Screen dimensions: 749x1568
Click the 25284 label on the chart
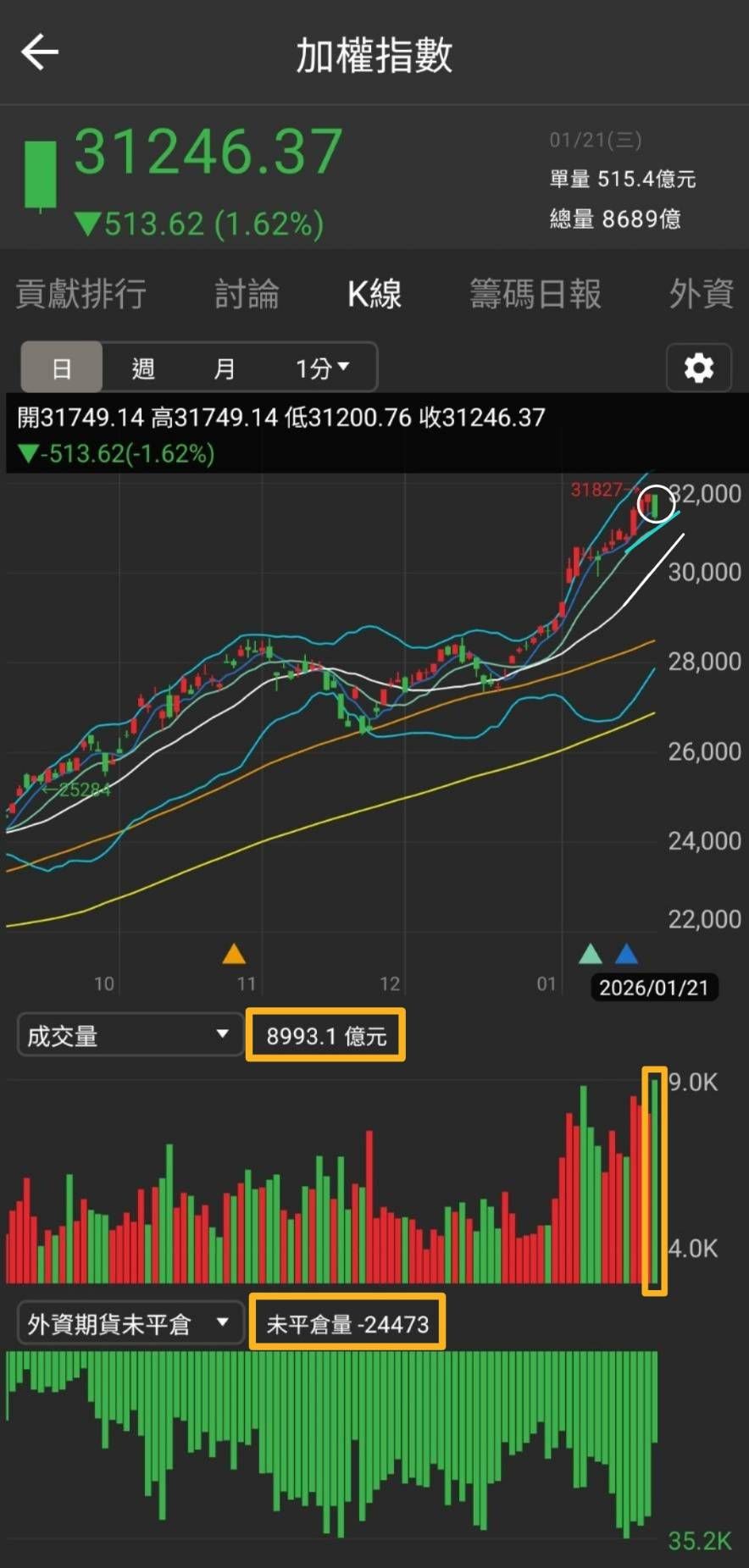pos(80,789)
